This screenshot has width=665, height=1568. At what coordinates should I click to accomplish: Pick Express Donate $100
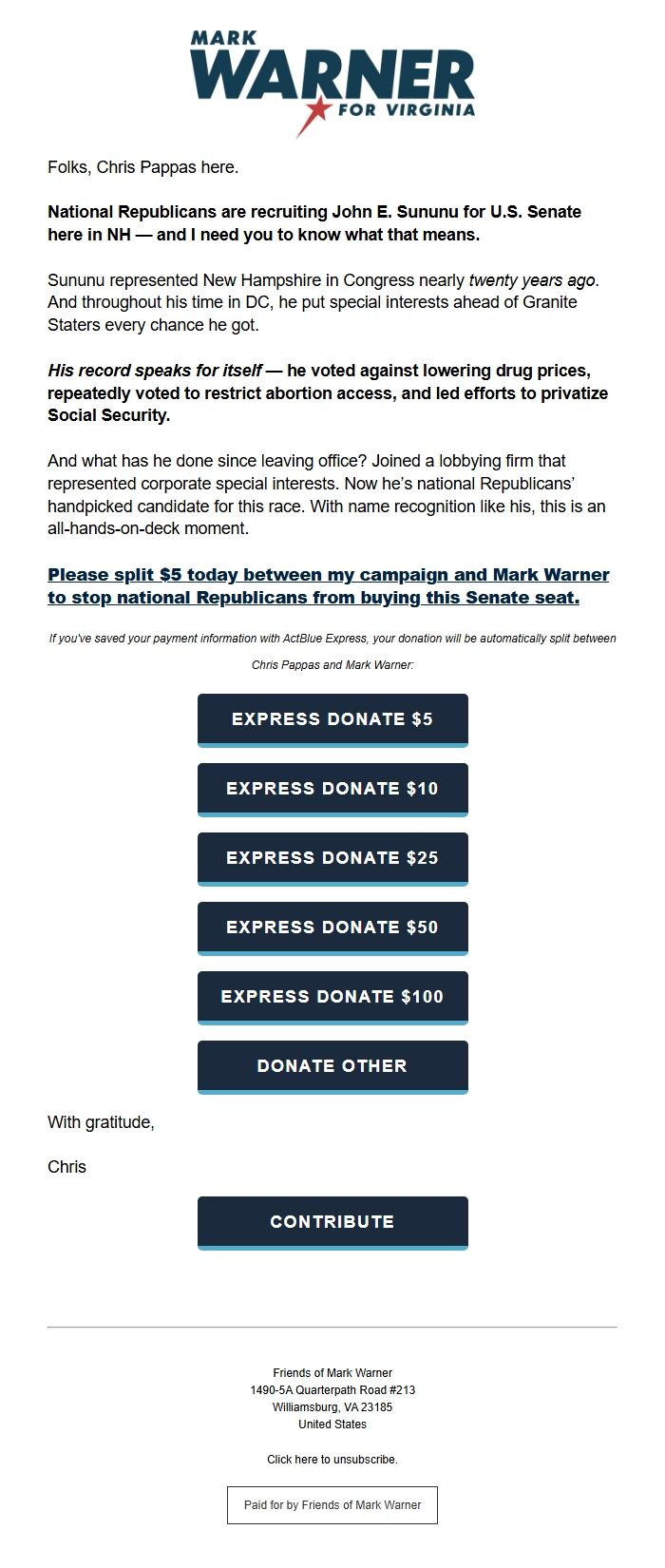(x=332, y=997)
